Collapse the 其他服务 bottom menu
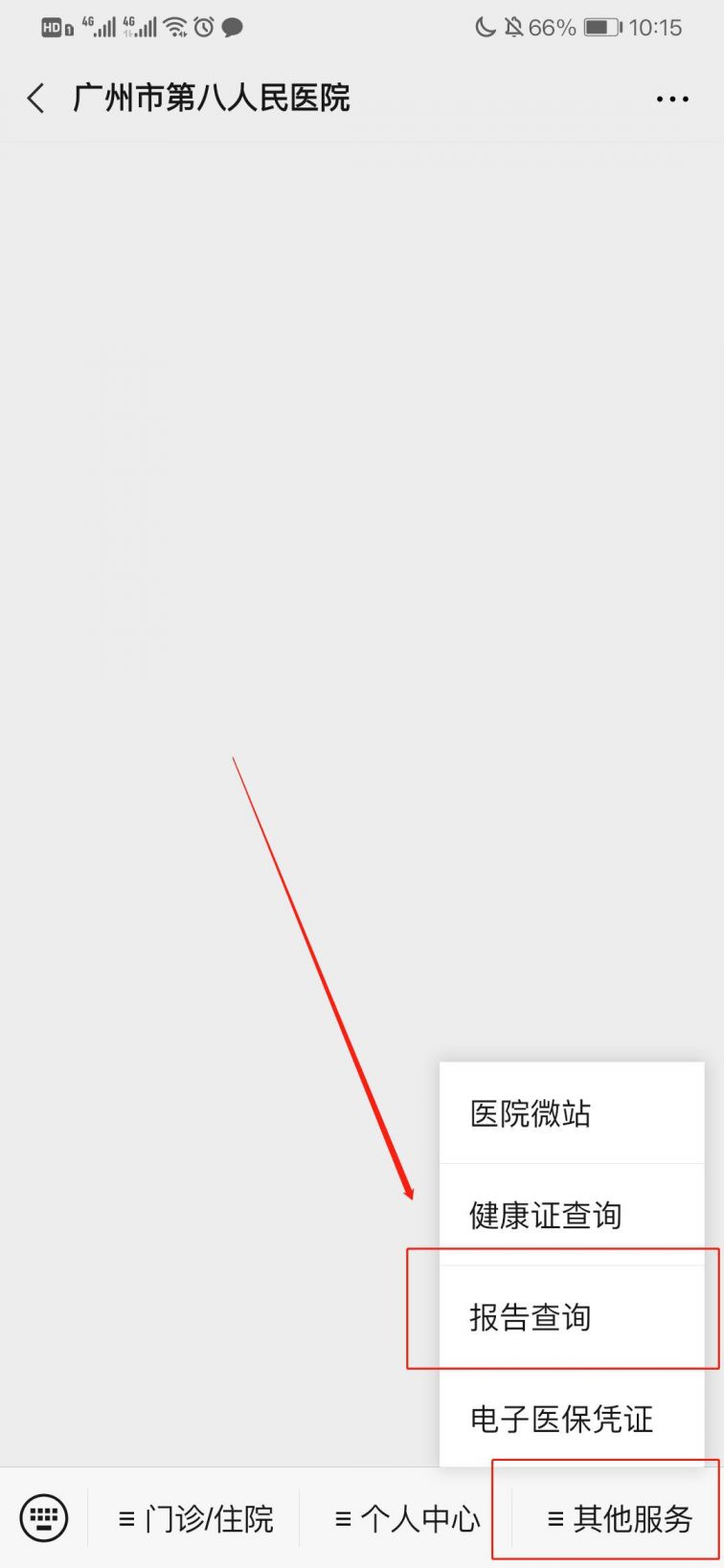The image size is (724, 1568). click(x=619, y=1519)
